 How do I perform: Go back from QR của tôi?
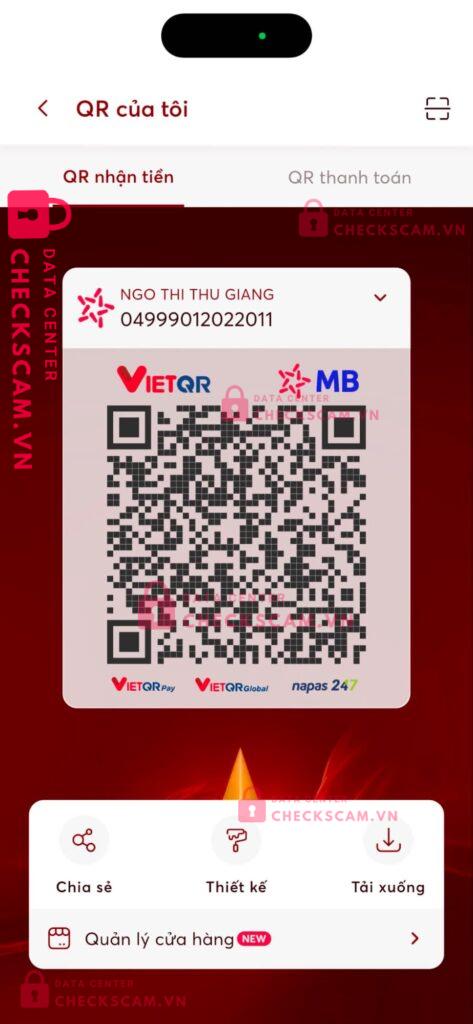[43, 108]
